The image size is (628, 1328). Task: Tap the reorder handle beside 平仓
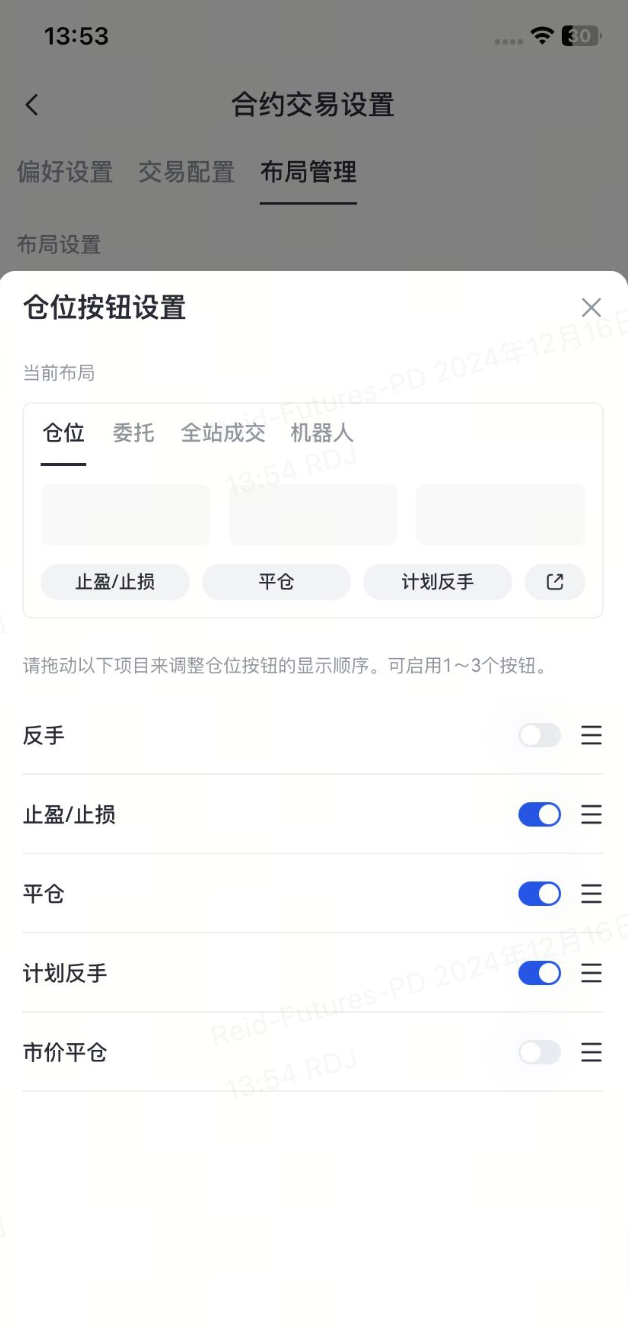591,894
